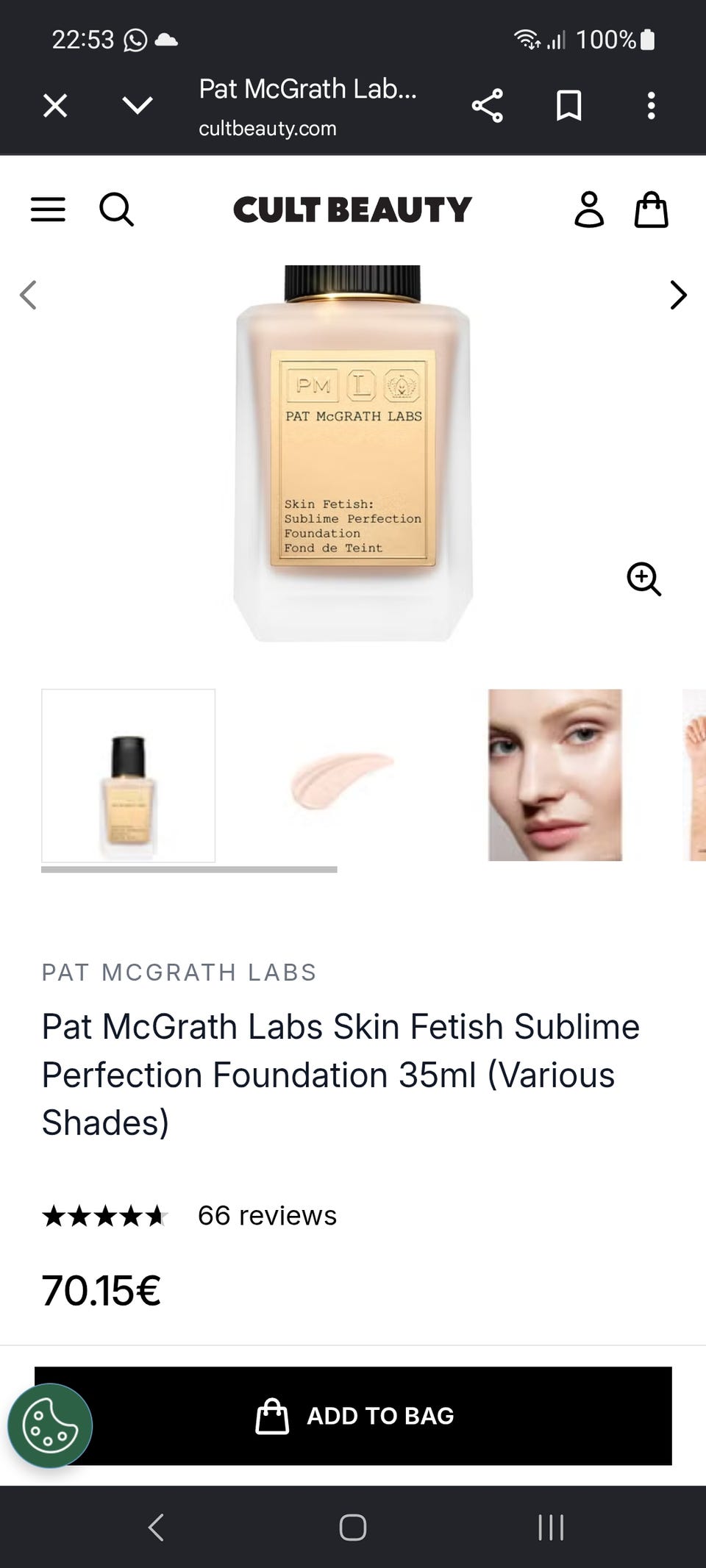The image size is (706, 1568).
Task: Open the browser overflow menu
Action: [651, 106]
